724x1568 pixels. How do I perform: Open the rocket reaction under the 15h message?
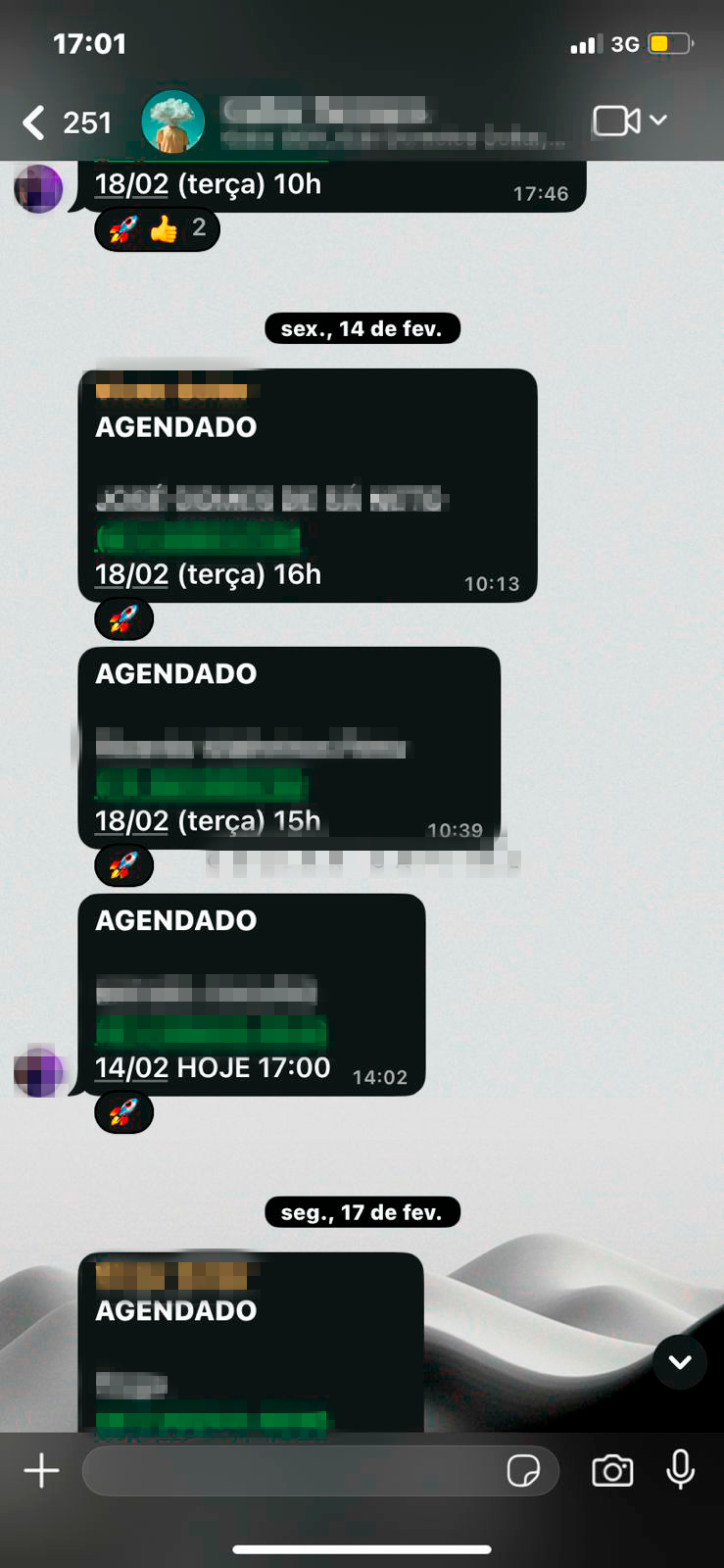coord(123,866)
